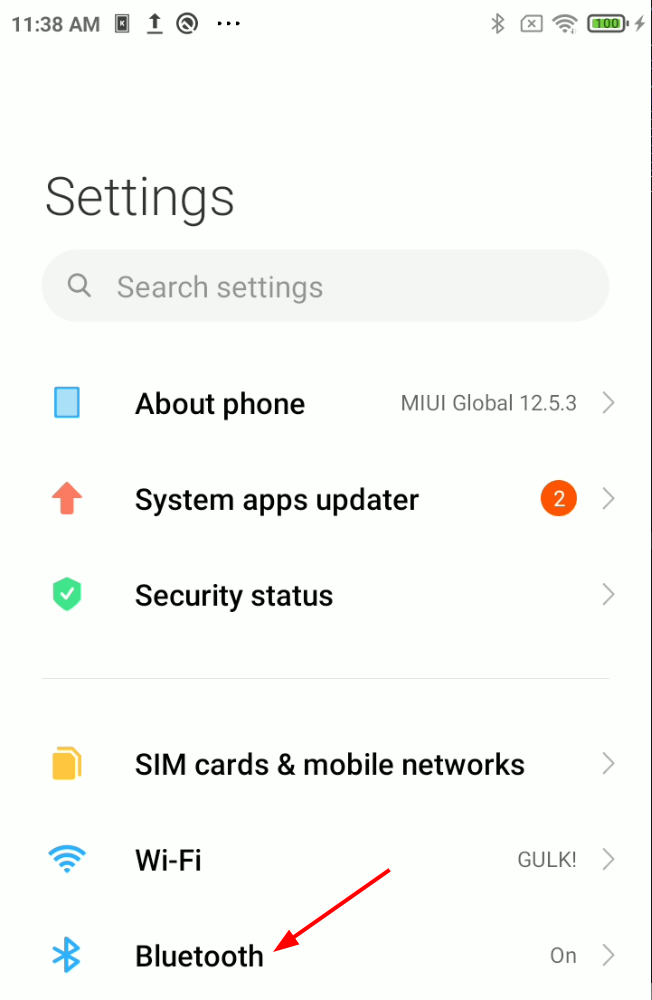Open Bluetooth settings
The height and width of the screenshot is (1000, 652).
[x=325, y=956]
